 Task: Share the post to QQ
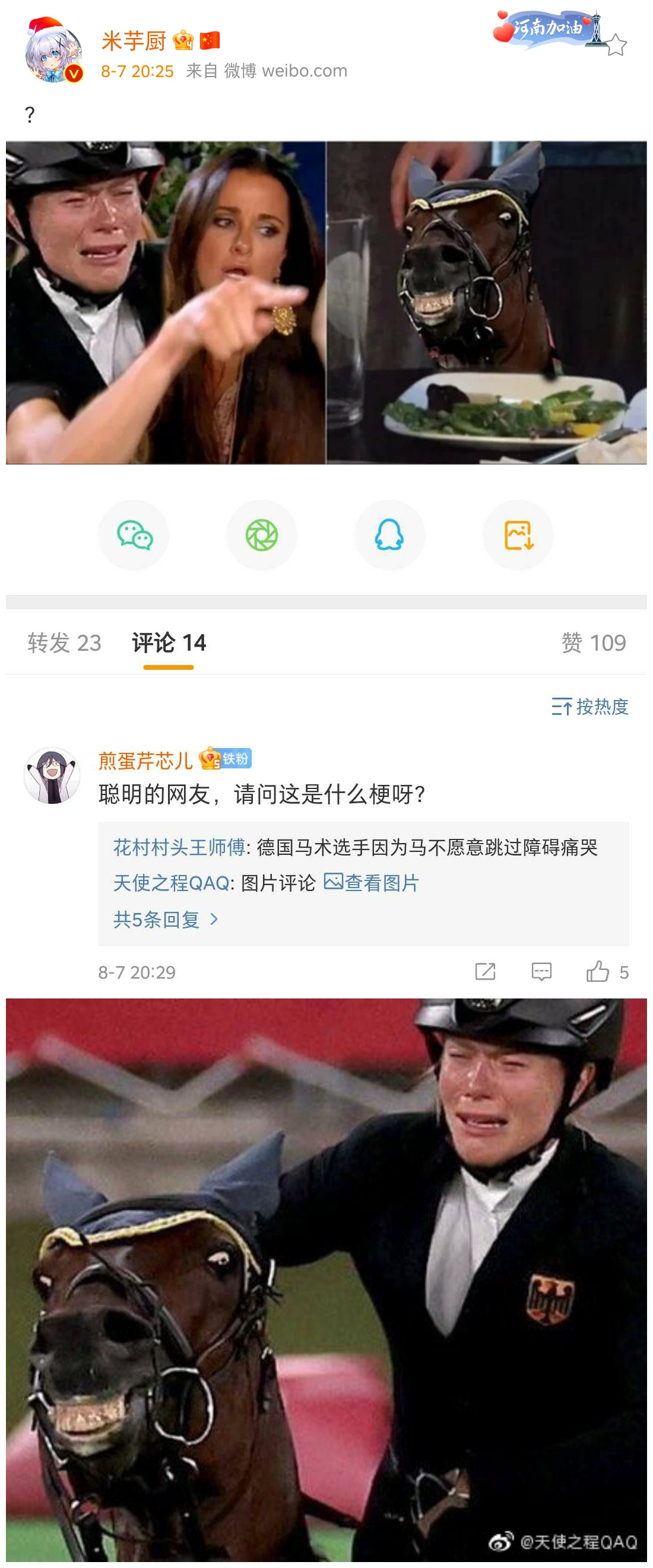click(x=389, y=535)
